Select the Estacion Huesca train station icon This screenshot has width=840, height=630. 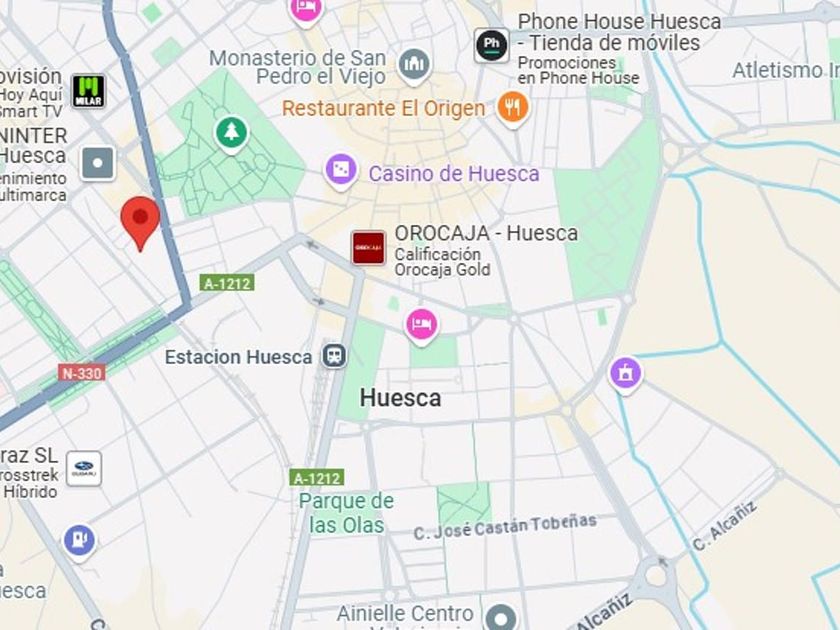point(334,356)
